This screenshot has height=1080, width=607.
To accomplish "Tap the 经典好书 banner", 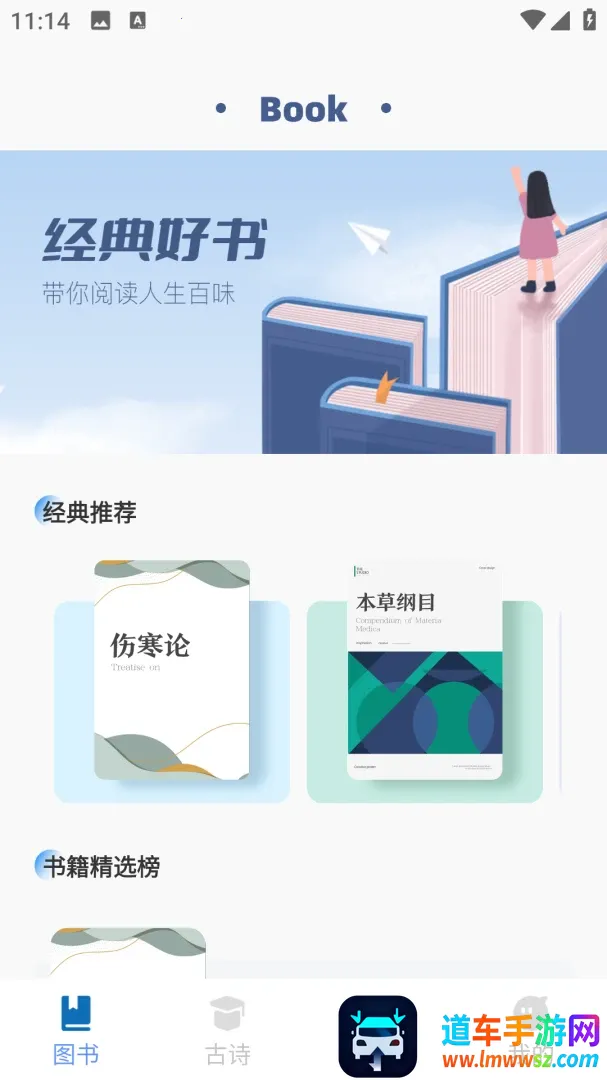I will [303, 302].
